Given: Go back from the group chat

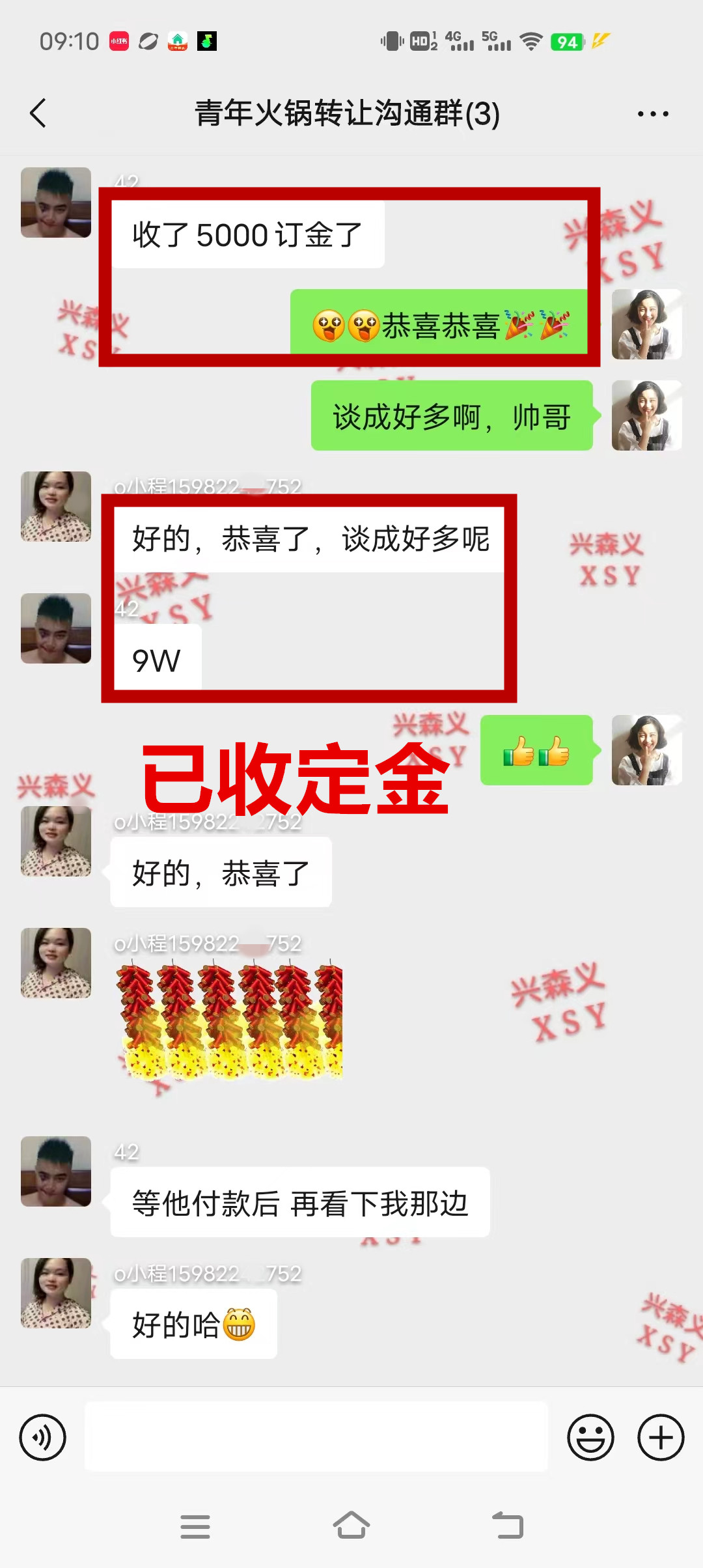Looking at the screenshot, I should (x=38, y=113).
